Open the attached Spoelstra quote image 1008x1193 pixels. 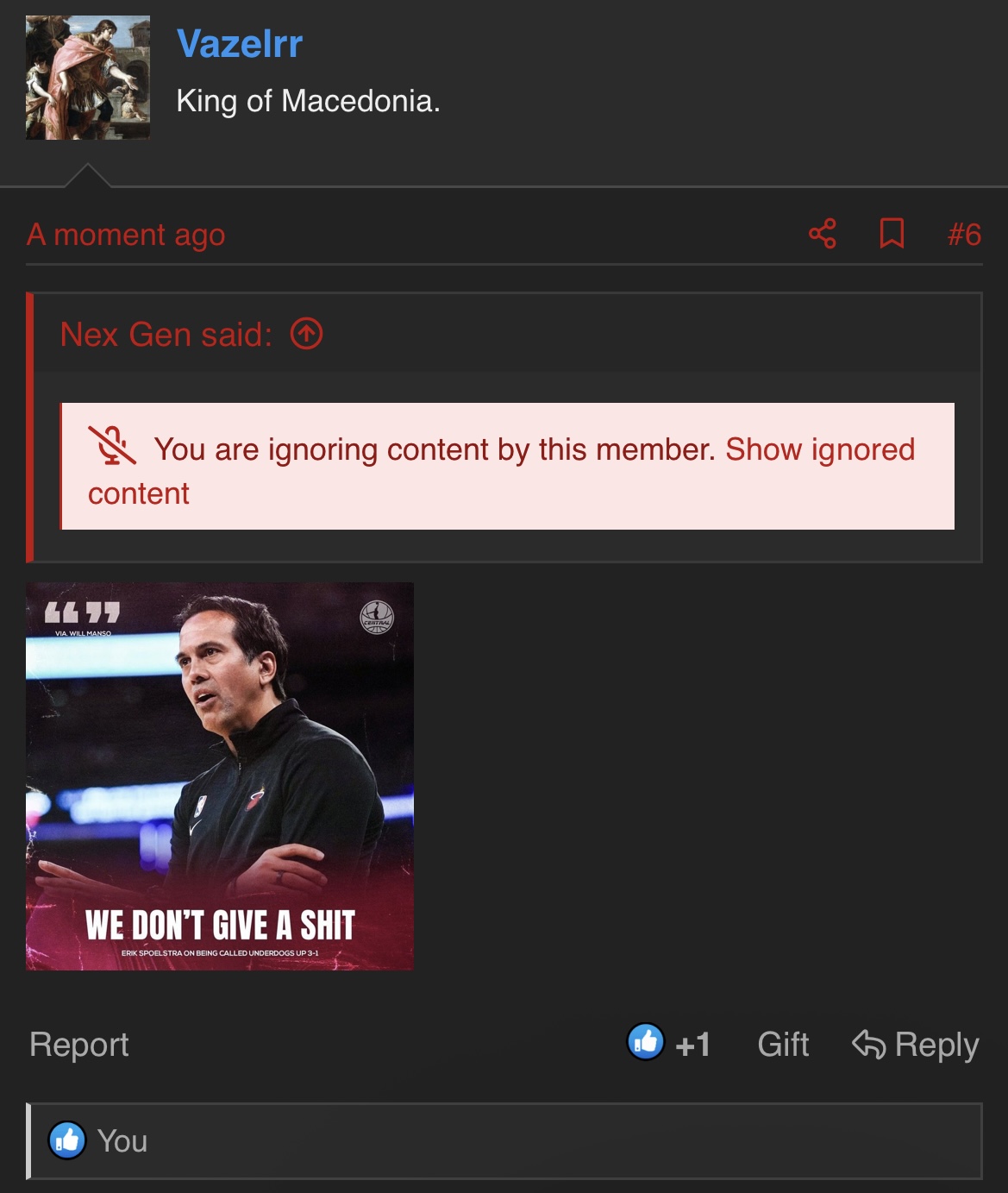pos(220,775)
